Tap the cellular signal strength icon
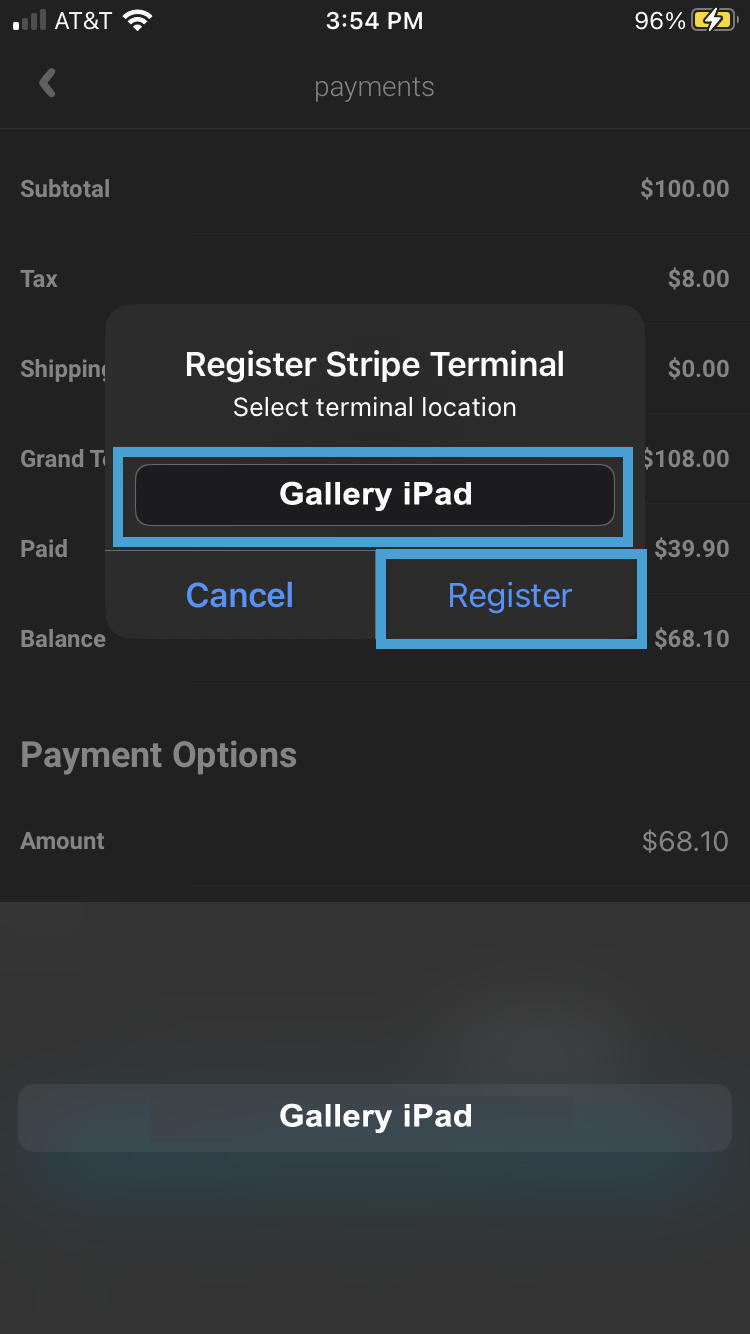The height and width of the screenshot is (1334, 750). coord(27,19)
